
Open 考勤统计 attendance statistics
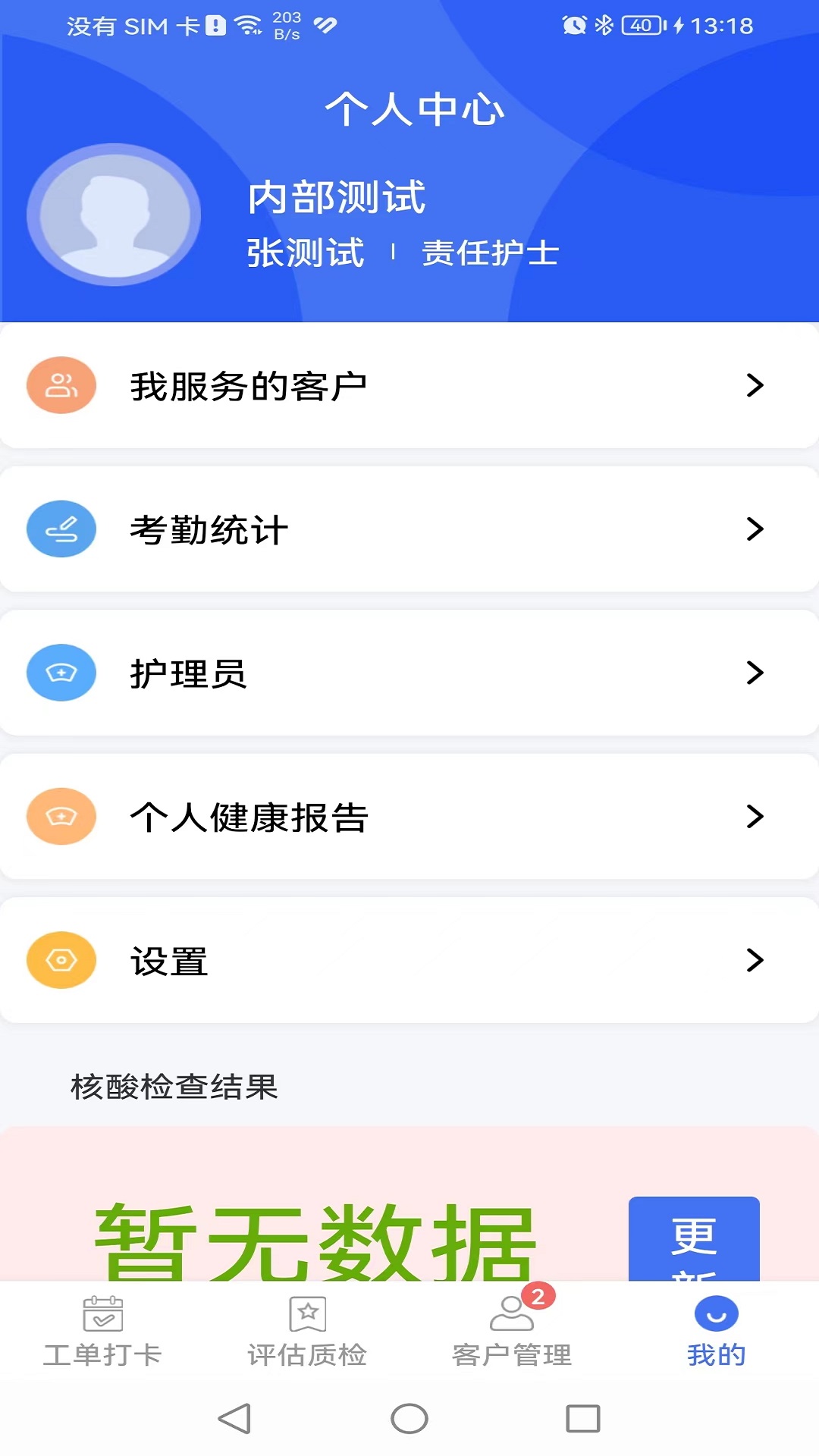(409, 529)
